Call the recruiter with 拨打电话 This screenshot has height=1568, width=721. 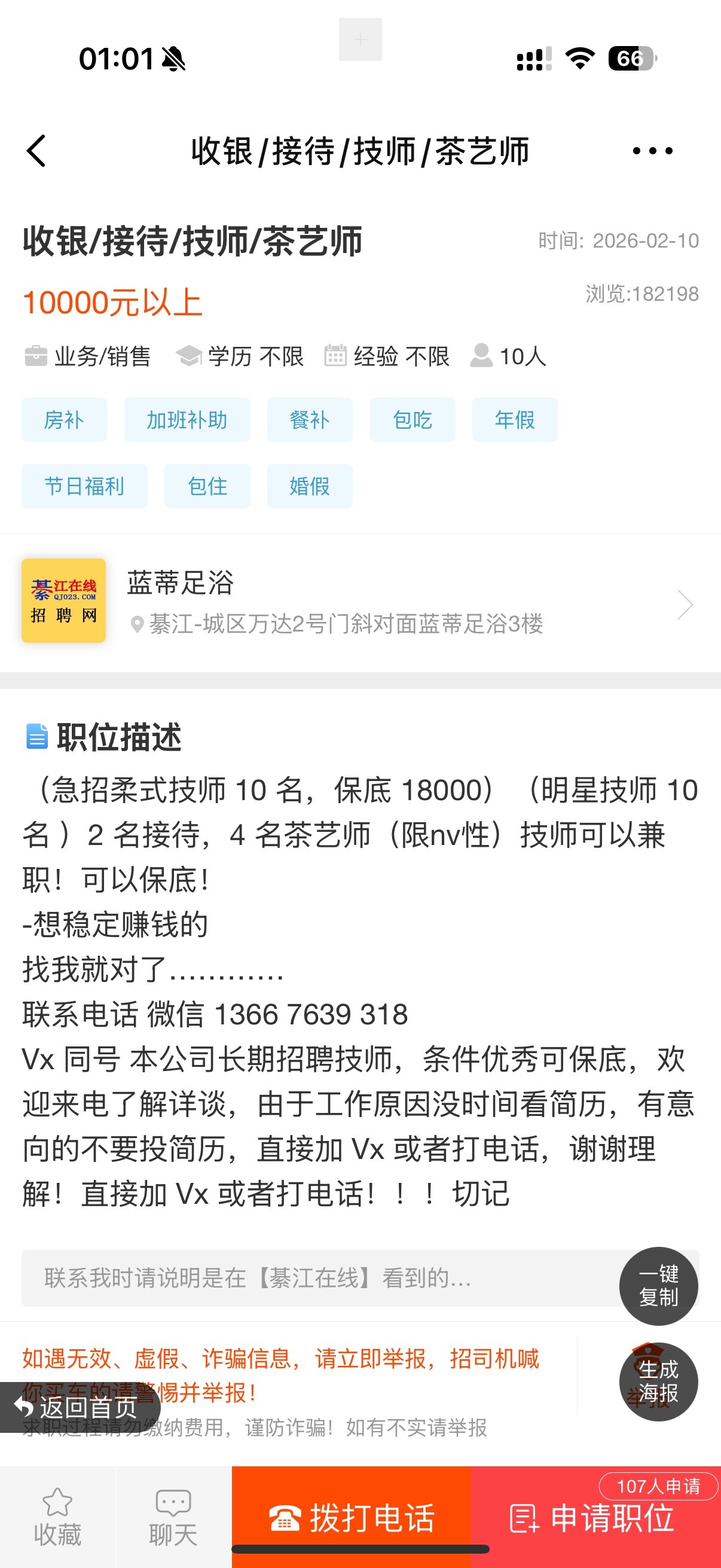point(352,1517)
